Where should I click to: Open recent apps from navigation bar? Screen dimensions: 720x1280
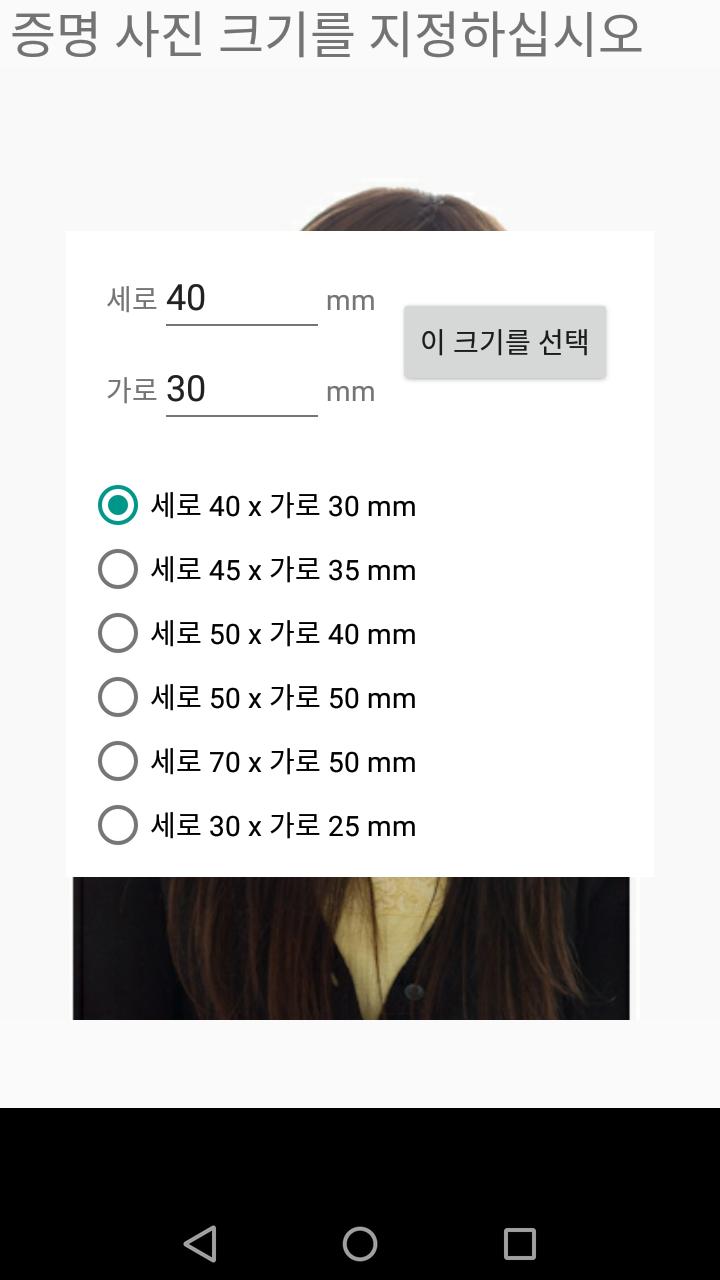(x=520, y=1244)
